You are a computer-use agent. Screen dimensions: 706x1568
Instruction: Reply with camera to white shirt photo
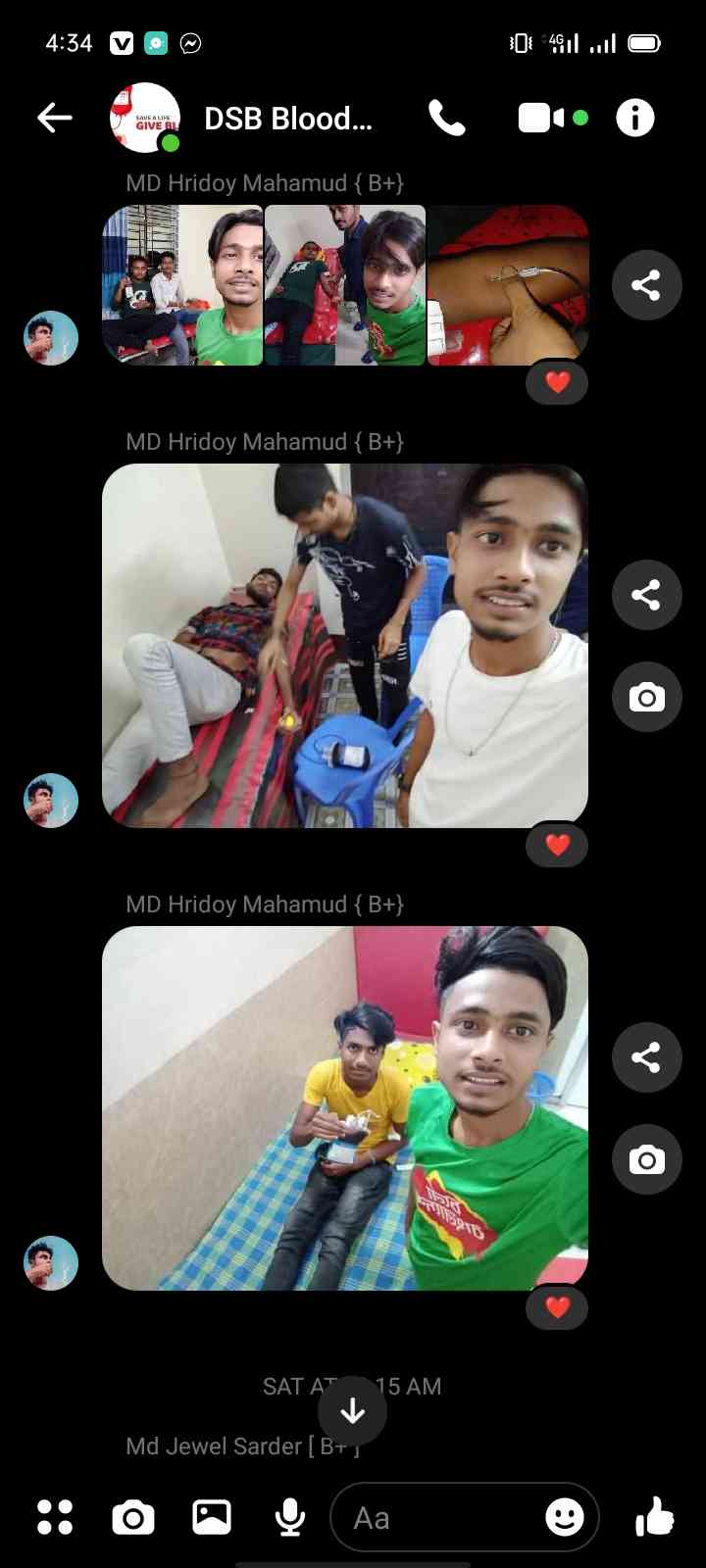[646, 698]
